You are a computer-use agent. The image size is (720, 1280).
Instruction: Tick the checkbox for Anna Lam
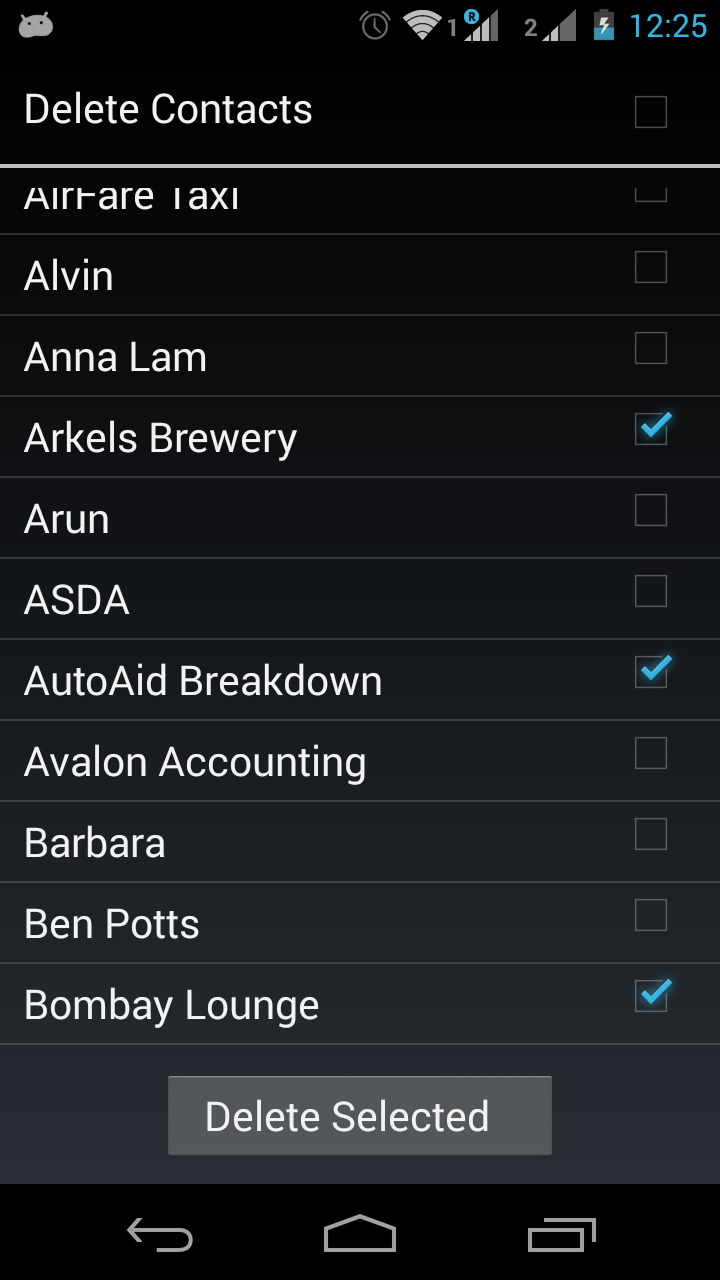pos(650,348)
